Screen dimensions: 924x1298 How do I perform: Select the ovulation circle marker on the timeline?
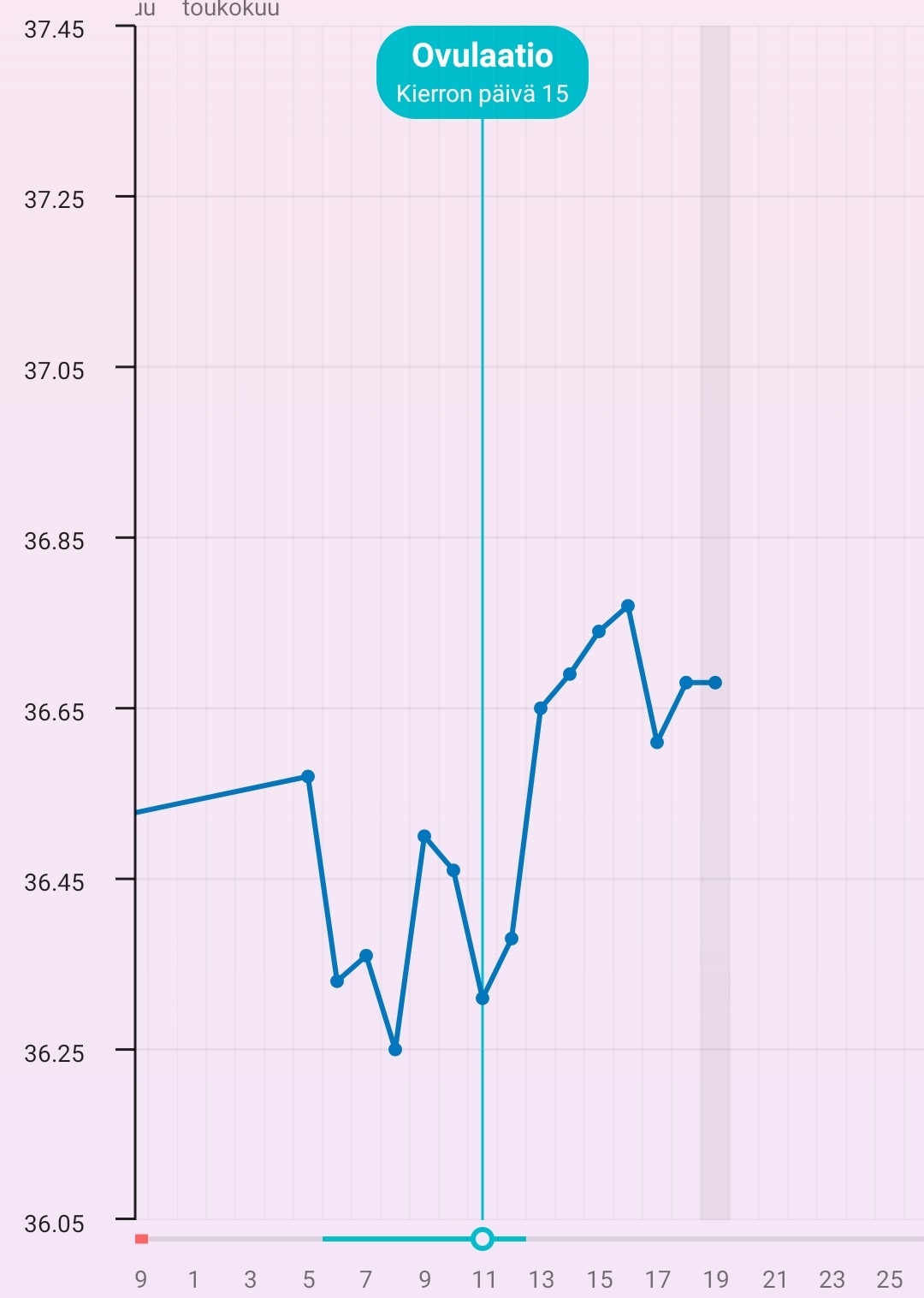click(x=483, y=1238)
